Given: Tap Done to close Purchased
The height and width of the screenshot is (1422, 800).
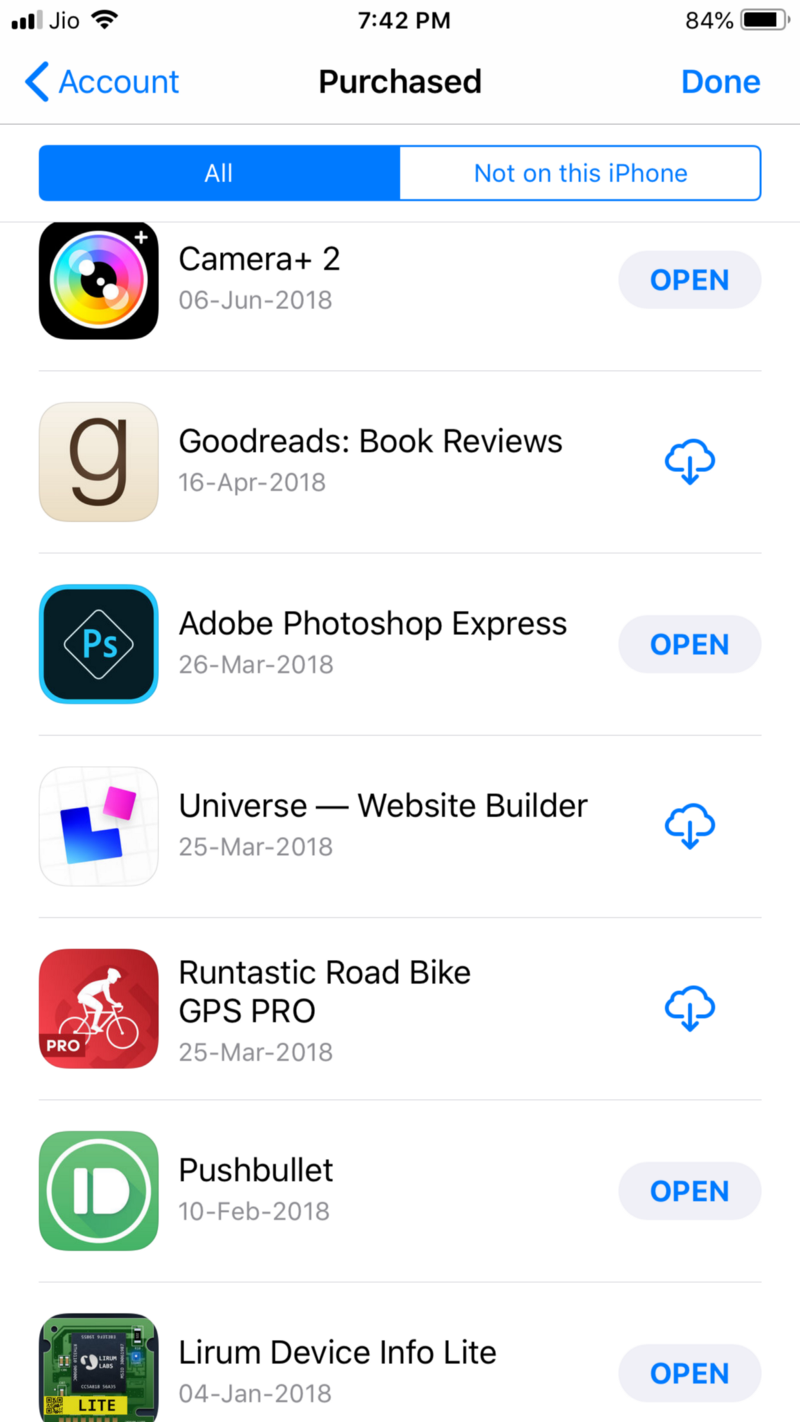Looking at the screenshot, I should click(720, 82).
